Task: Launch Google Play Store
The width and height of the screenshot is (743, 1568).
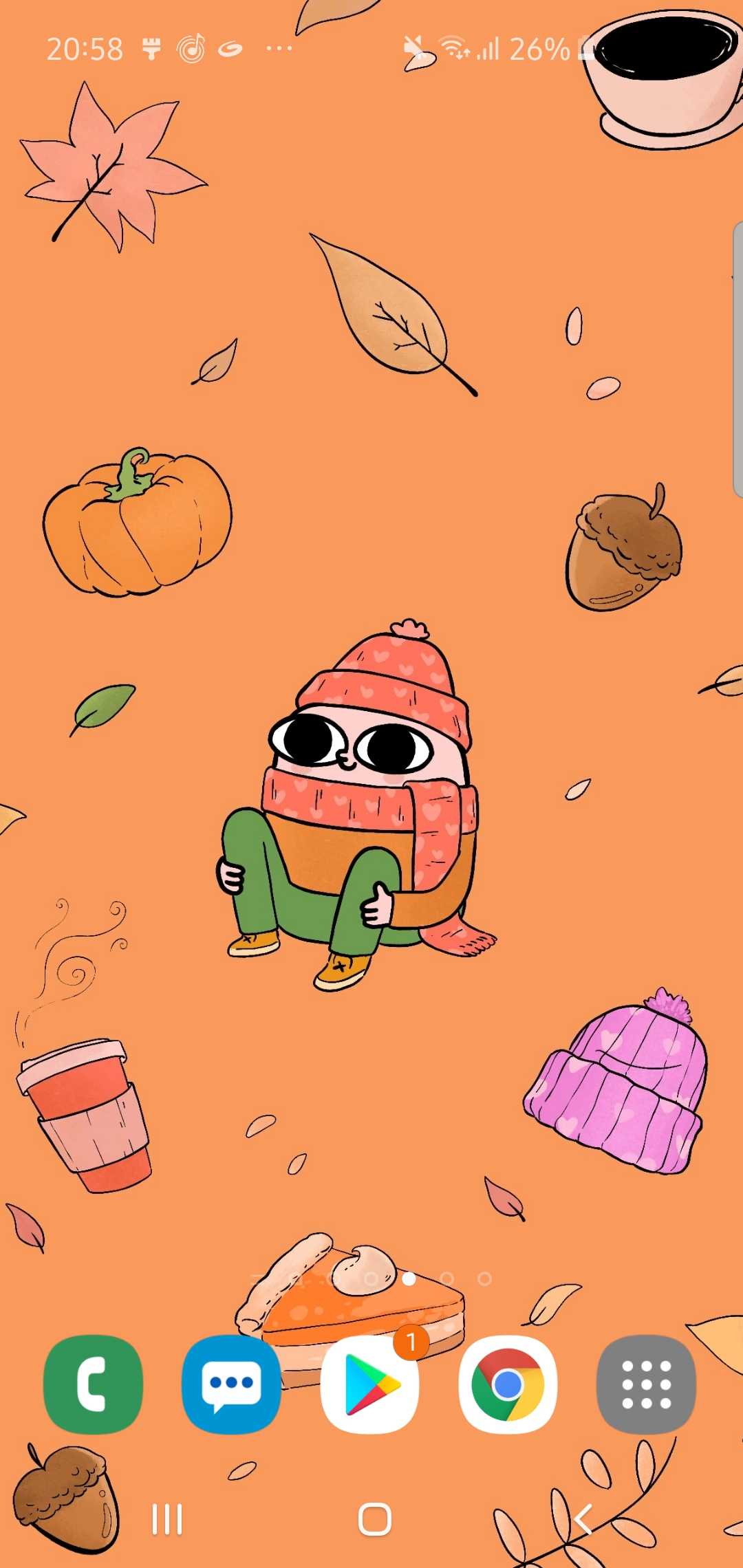Action: 370,1384
